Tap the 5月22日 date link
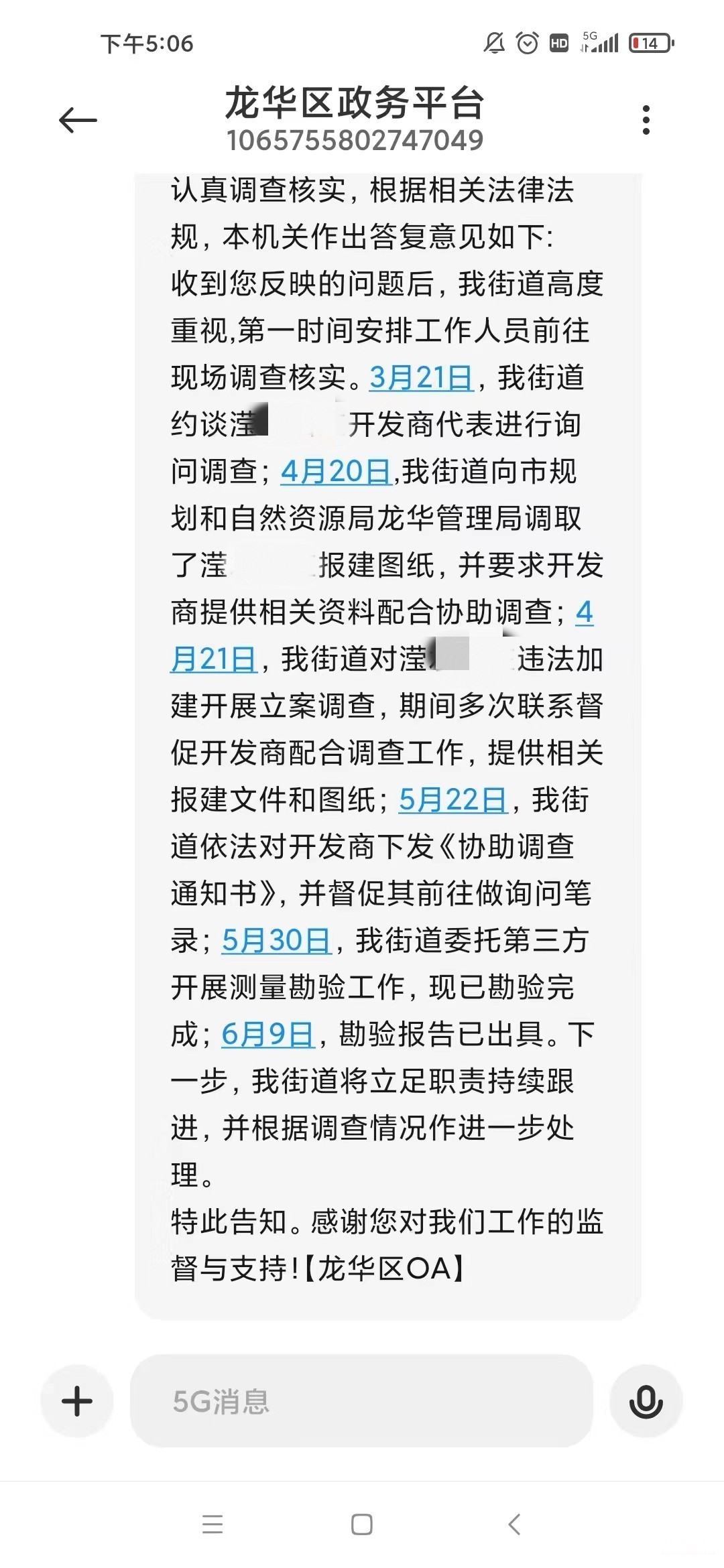 pos(453,800)
